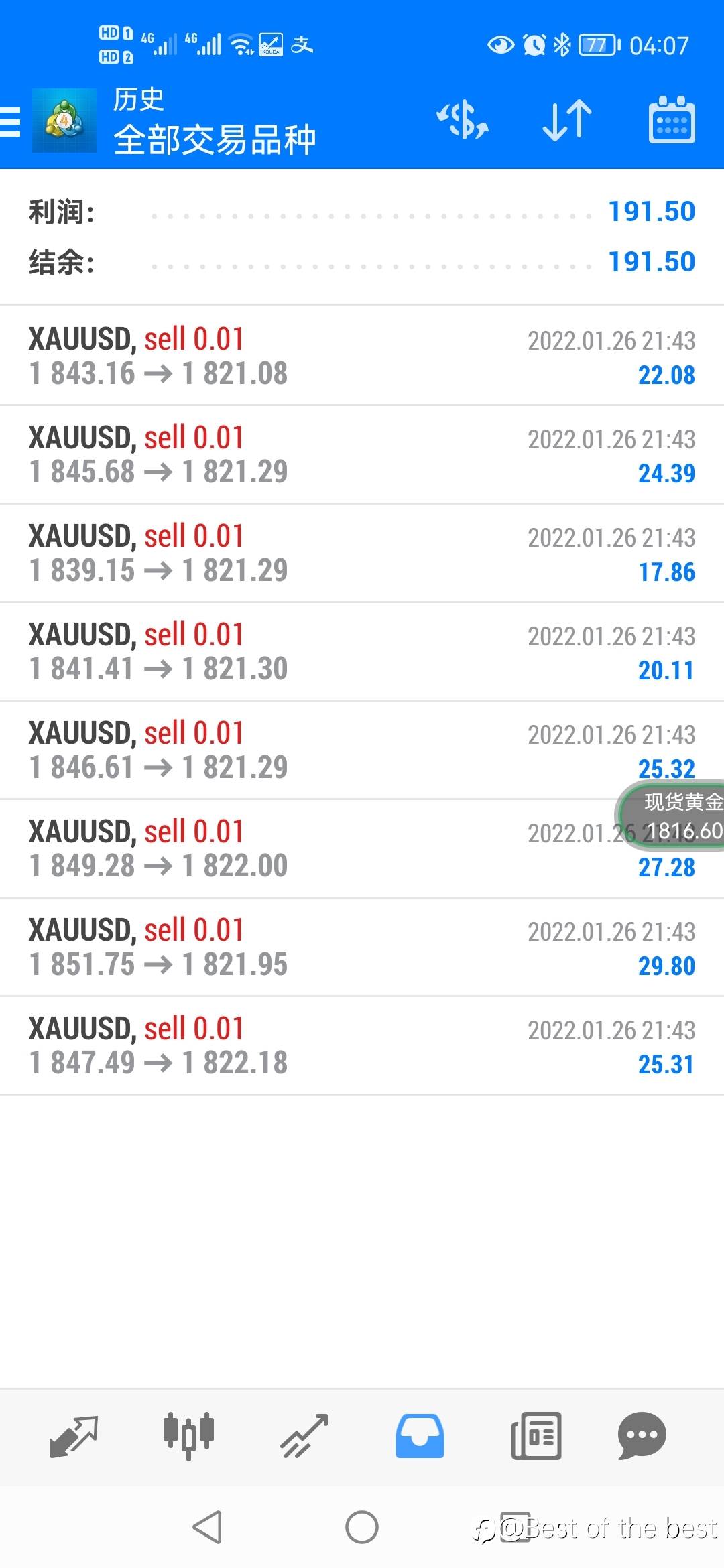Open the chat messages tab
Screen dimensions: 724x1568
point(642,1435)
